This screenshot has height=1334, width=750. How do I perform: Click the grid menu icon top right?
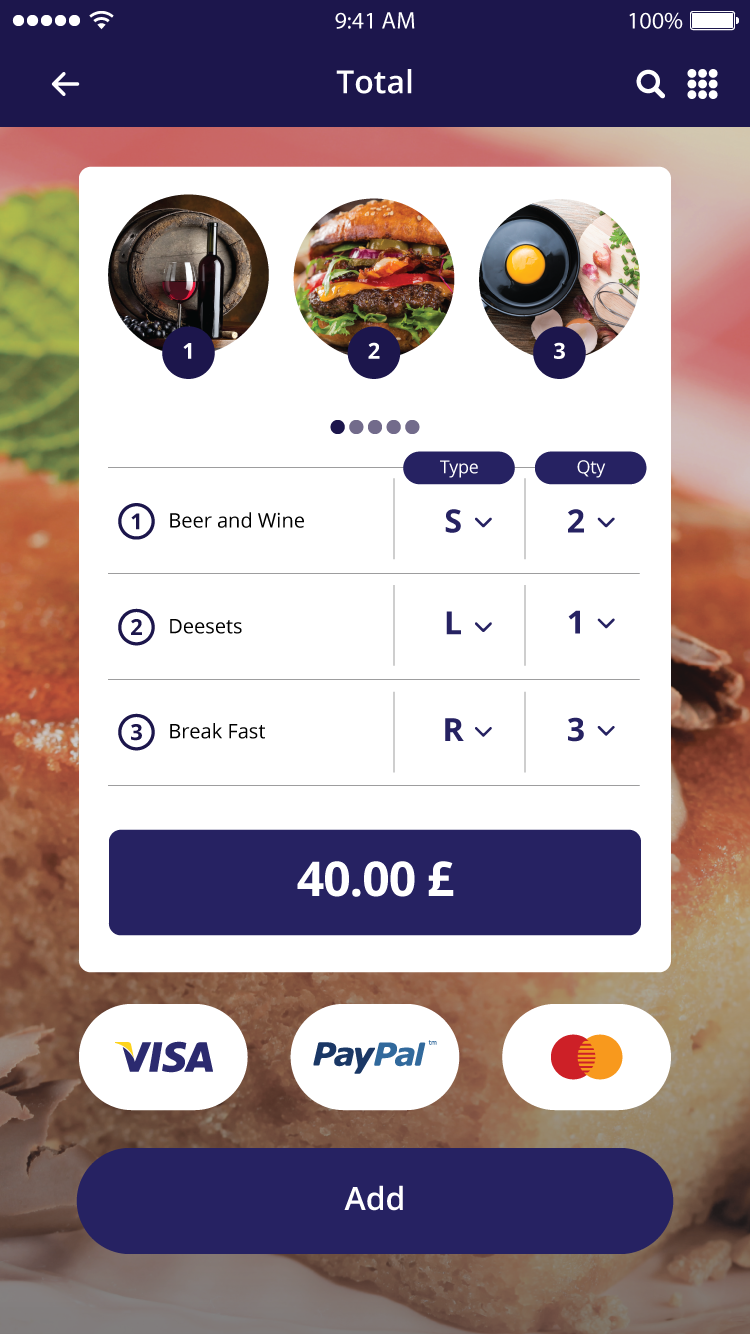[703, 84]
